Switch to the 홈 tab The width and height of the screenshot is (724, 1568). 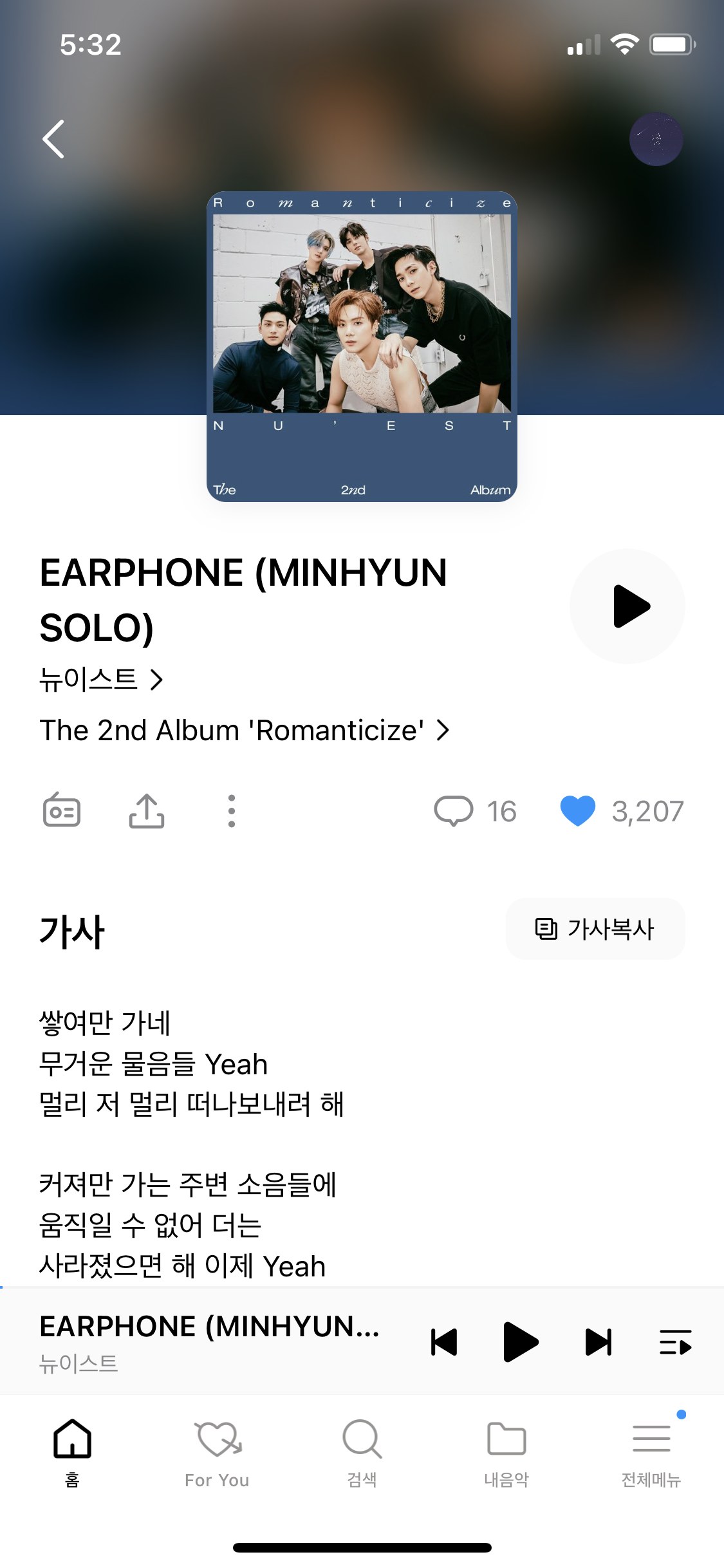point(72,1452)
